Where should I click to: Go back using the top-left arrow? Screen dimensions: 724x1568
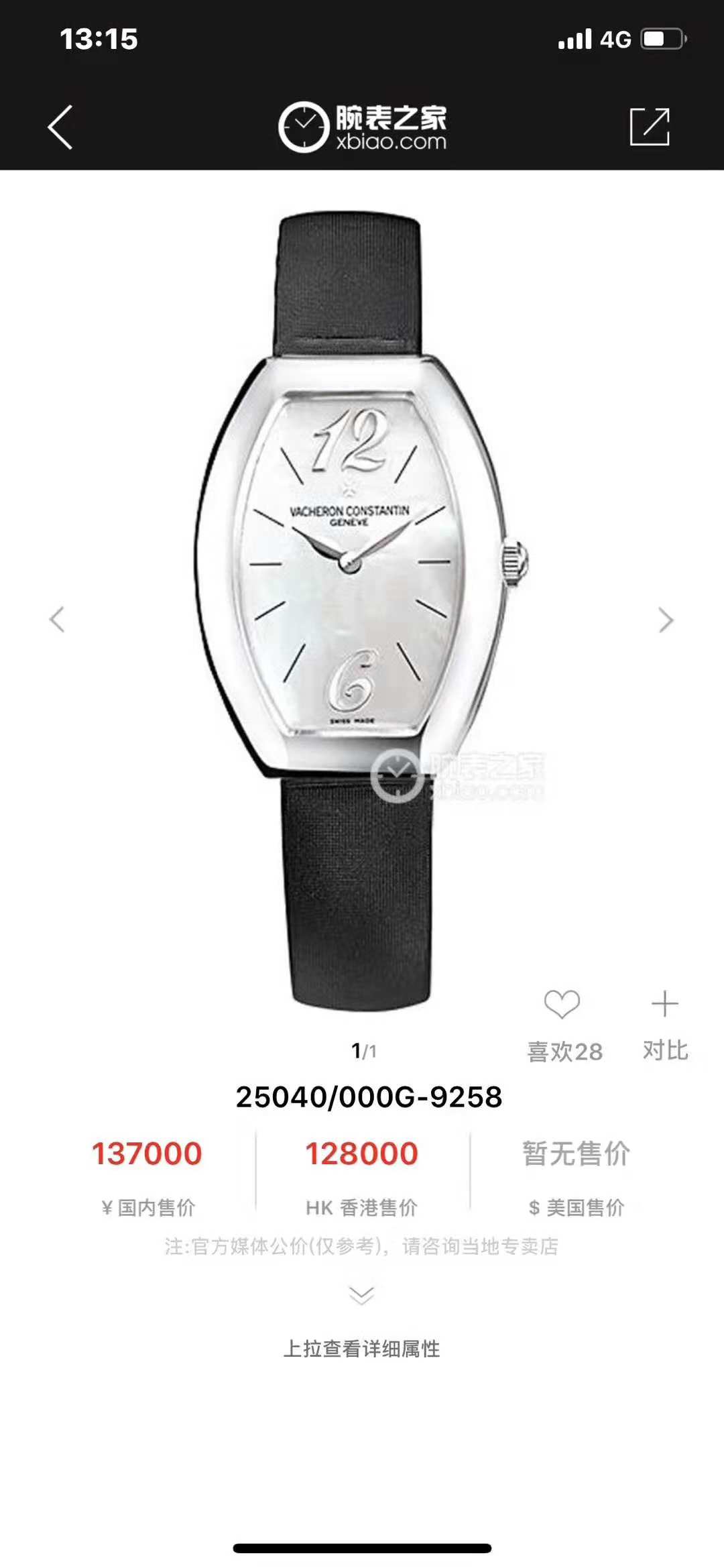(x=60, y=127)
